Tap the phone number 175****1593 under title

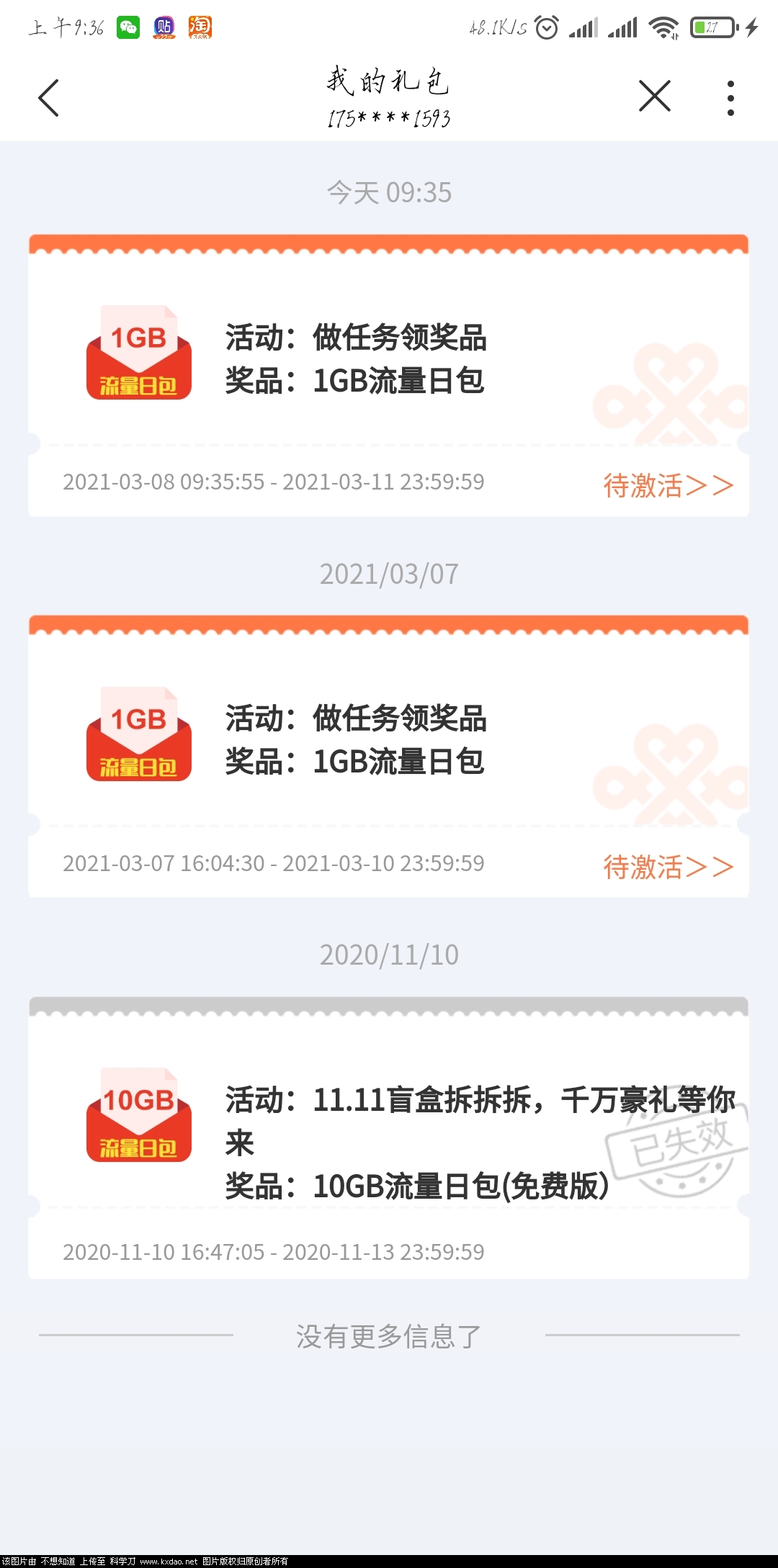[389, 115]
